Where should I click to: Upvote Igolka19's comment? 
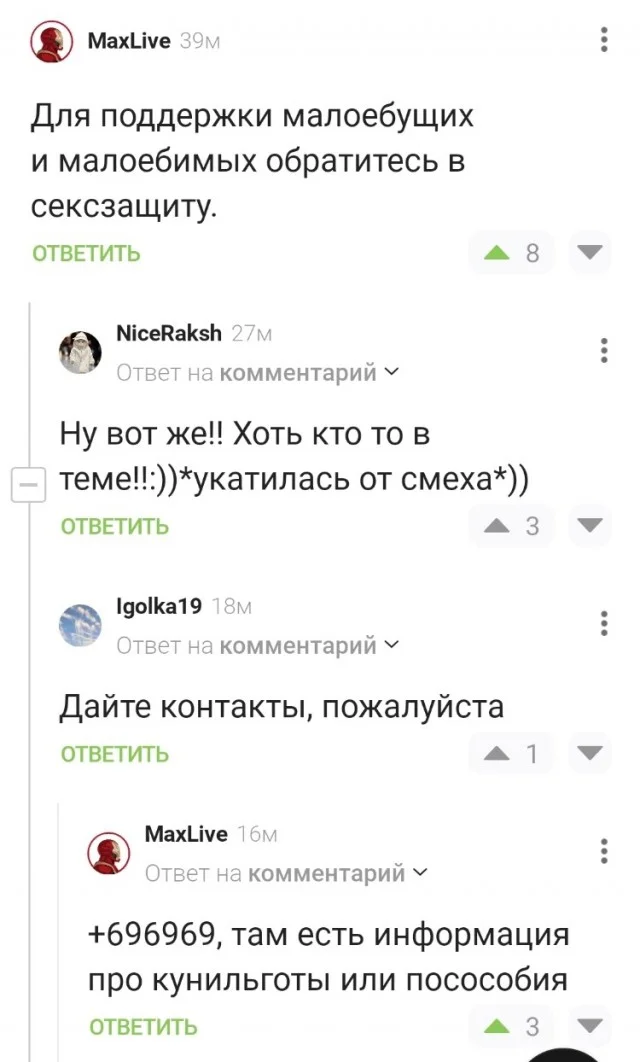[498, 753]
